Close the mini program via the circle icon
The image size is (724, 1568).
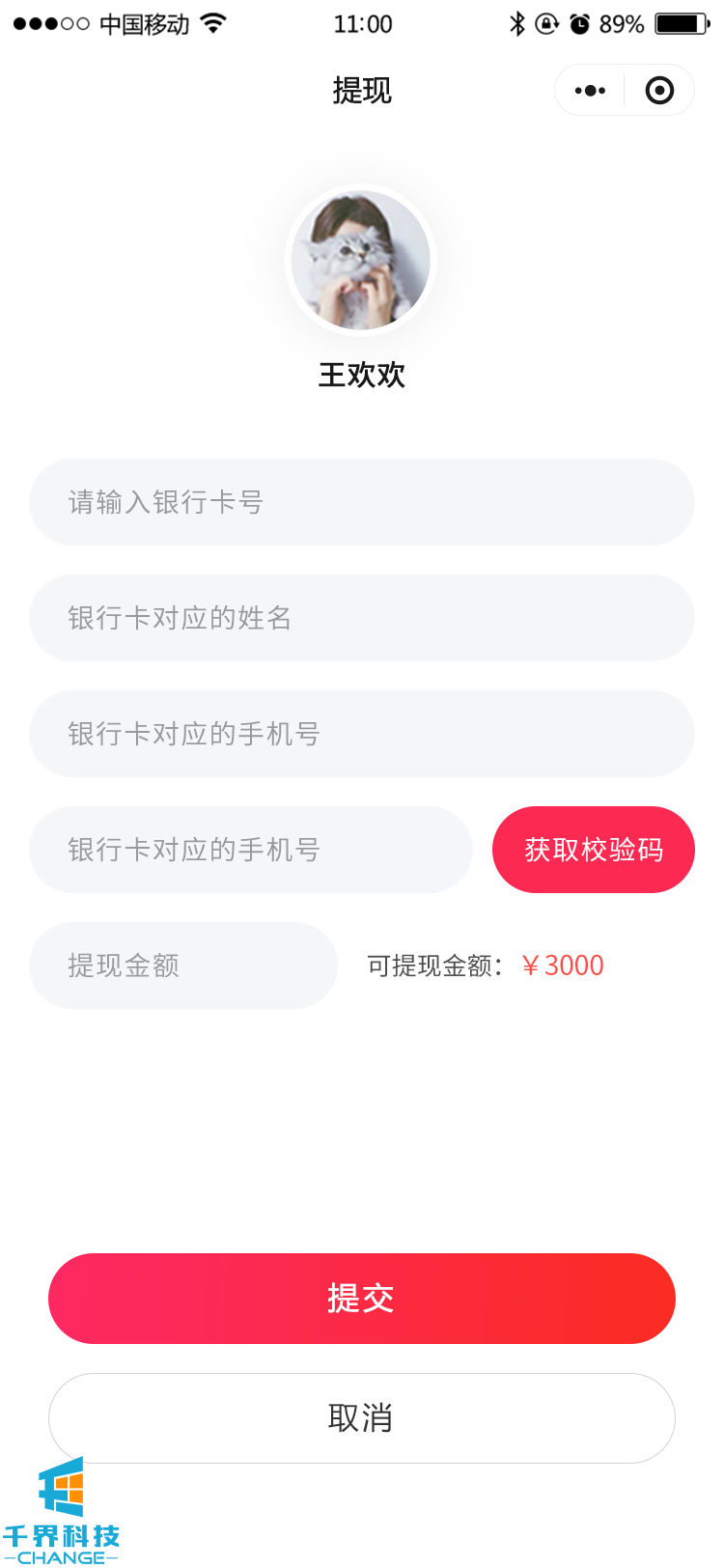tap(659, 91)
